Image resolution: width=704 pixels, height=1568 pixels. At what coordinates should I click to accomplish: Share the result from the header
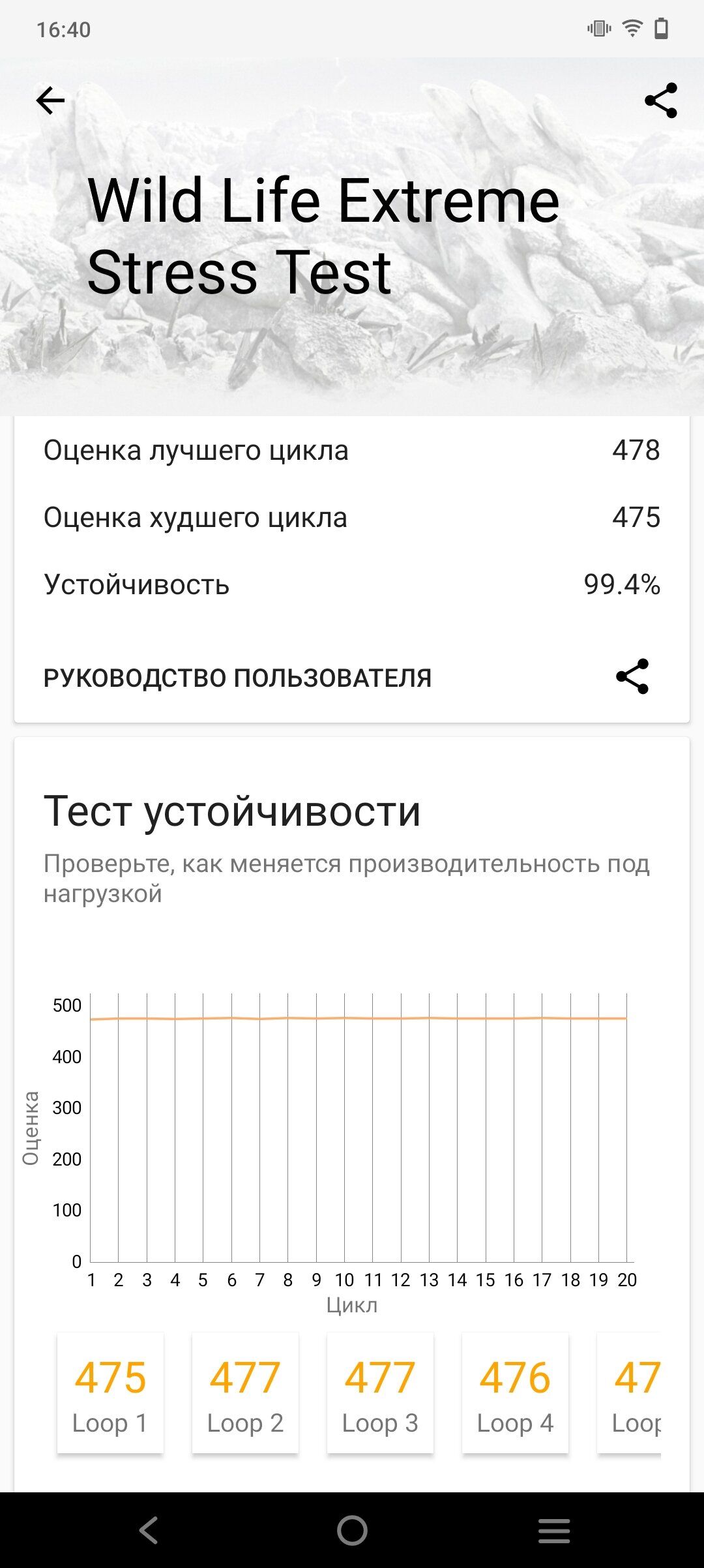click(x=661, y=100)
